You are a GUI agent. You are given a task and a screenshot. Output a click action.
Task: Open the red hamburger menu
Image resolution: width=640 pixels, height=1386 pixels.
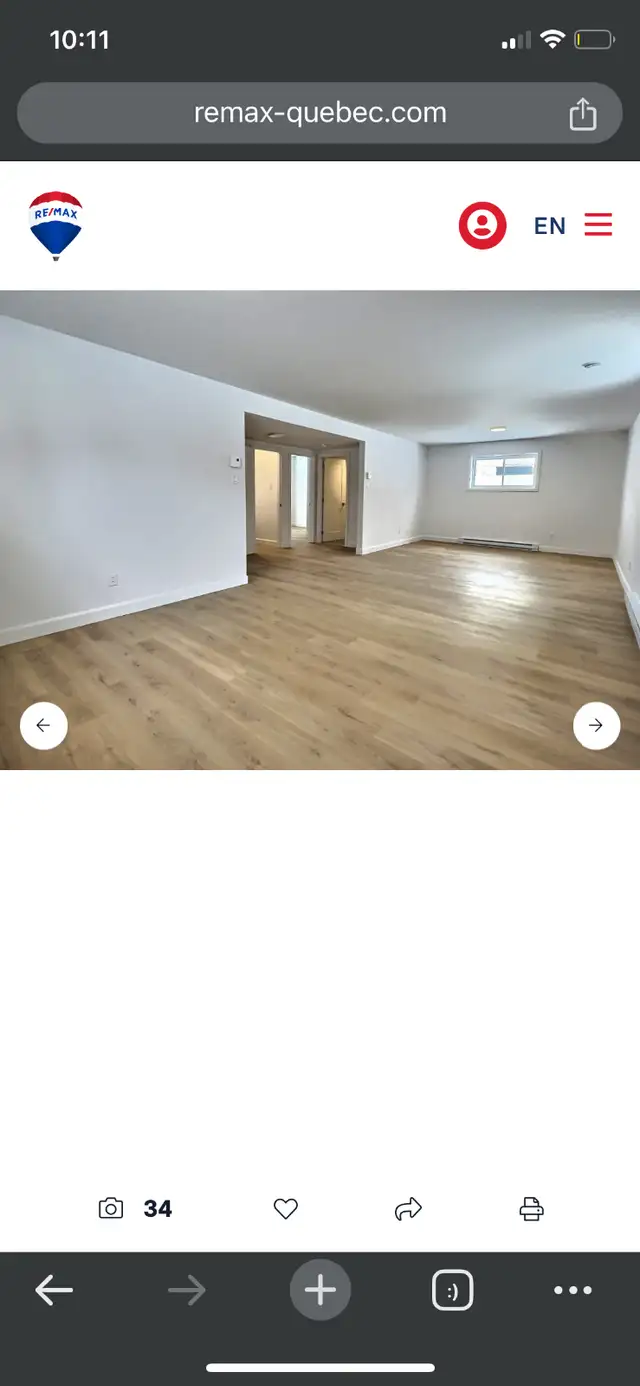coord(598,224)
